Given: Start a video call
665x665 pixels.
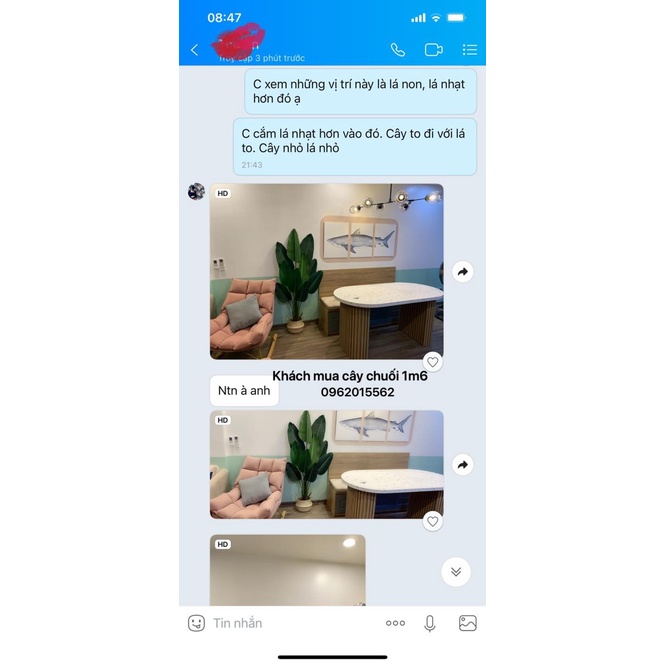Looking at the screenshot, I should (x=433, y=49).
